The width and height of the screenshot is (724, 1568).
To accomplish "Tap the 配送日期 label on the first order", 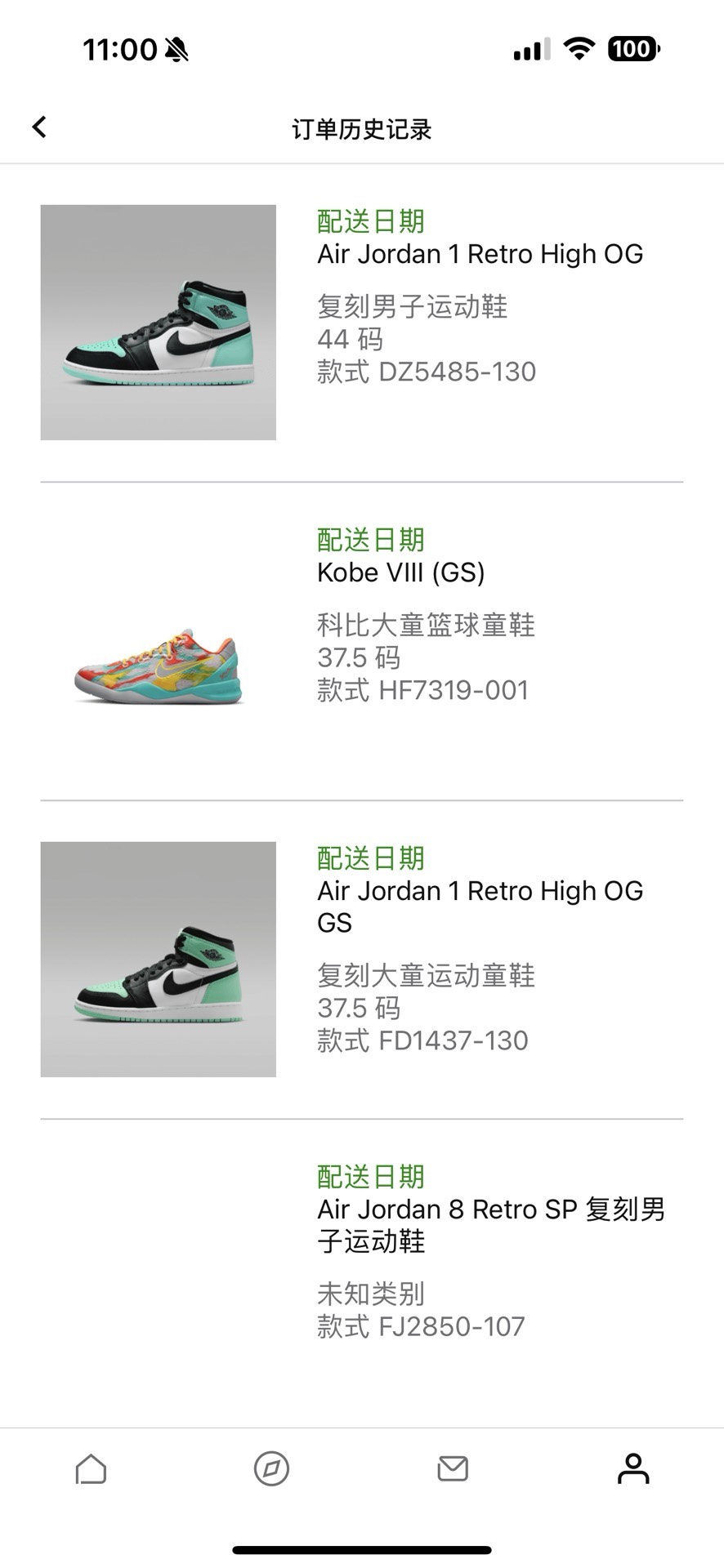I will tap(371, 220).
